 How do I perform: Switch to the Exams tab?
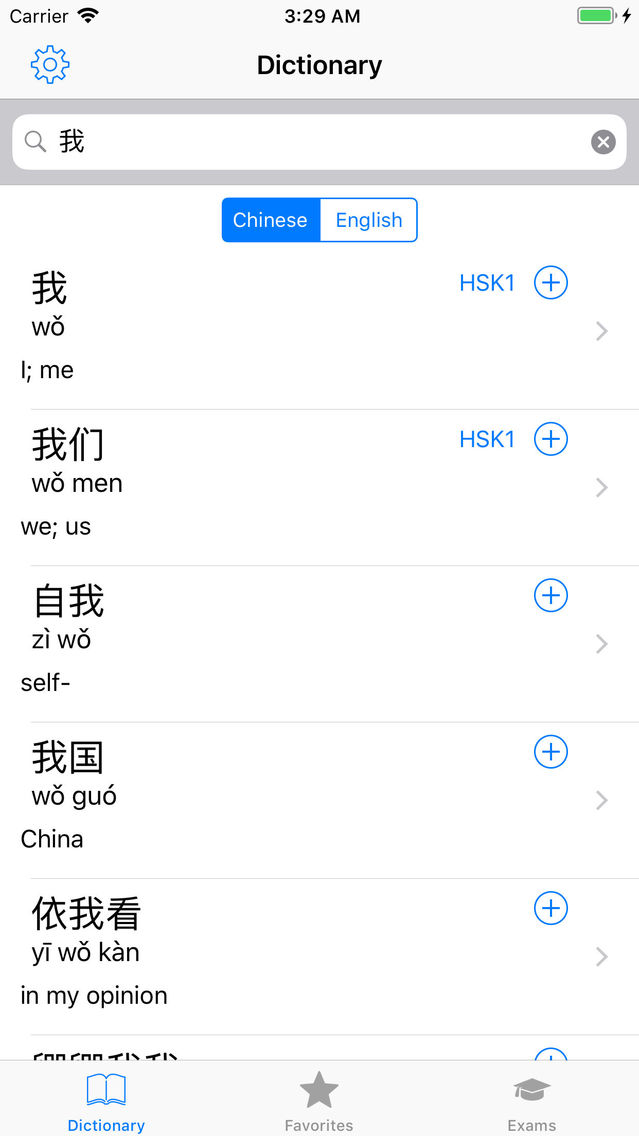(x=532, y=1101)
